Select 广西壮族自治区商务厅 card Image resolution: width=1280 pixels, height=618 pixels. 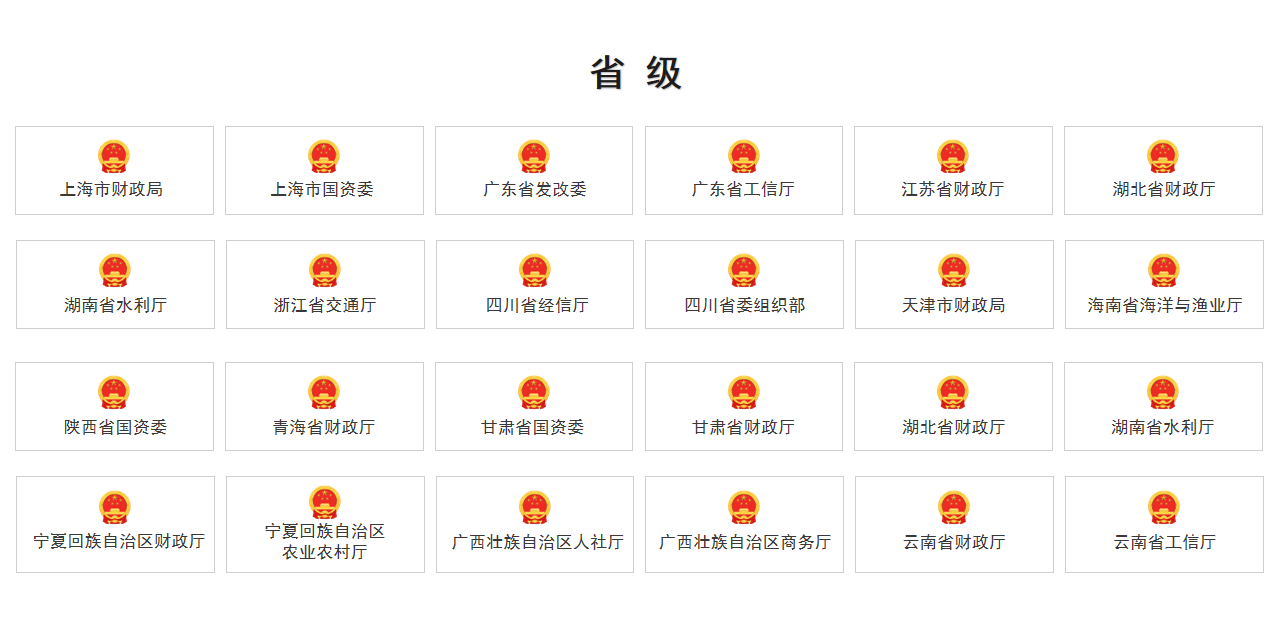point(744,525)
